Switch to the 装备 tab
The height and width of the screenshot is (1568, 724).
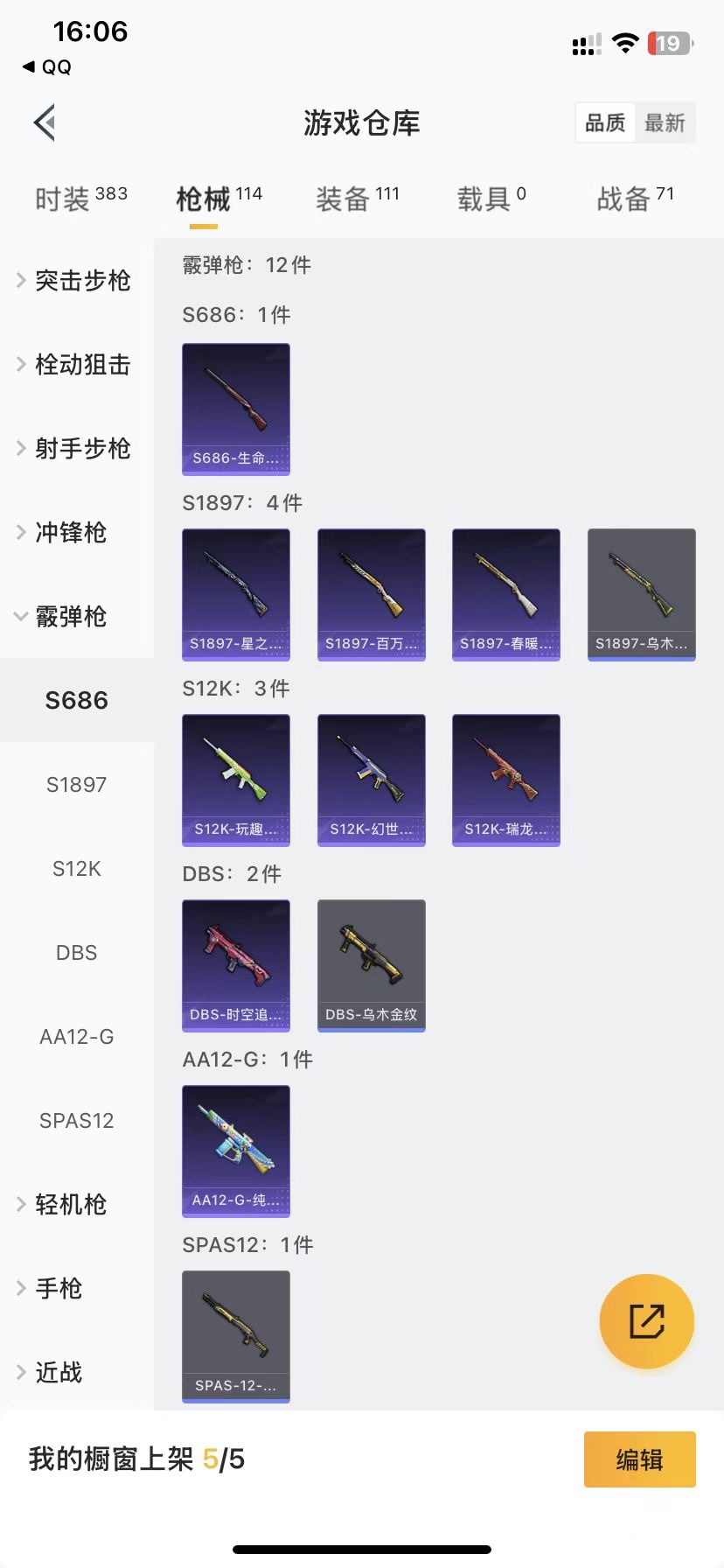click(357, 199)
